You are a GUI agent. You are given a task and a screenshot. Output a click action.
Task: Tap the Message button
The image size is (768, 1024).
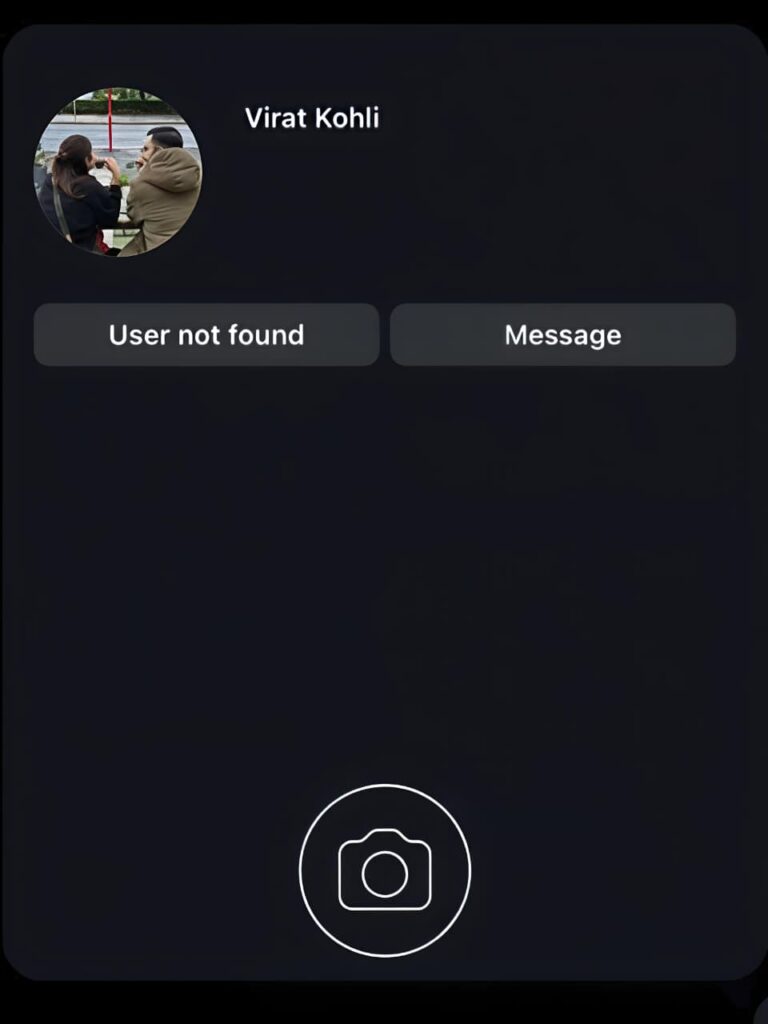click(562, 335)
